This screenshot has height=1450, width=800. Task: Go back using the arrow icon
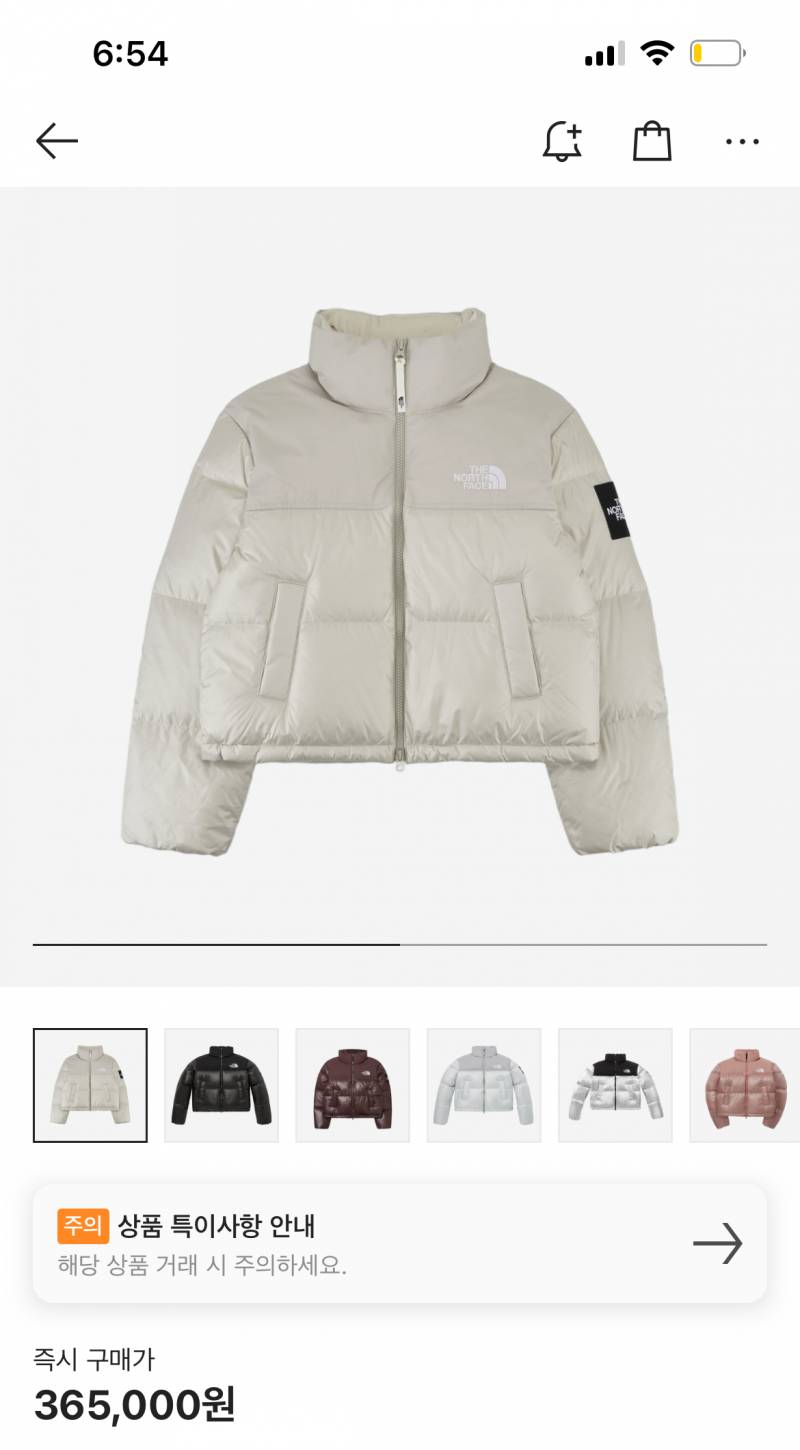click(x=57, y=142)
